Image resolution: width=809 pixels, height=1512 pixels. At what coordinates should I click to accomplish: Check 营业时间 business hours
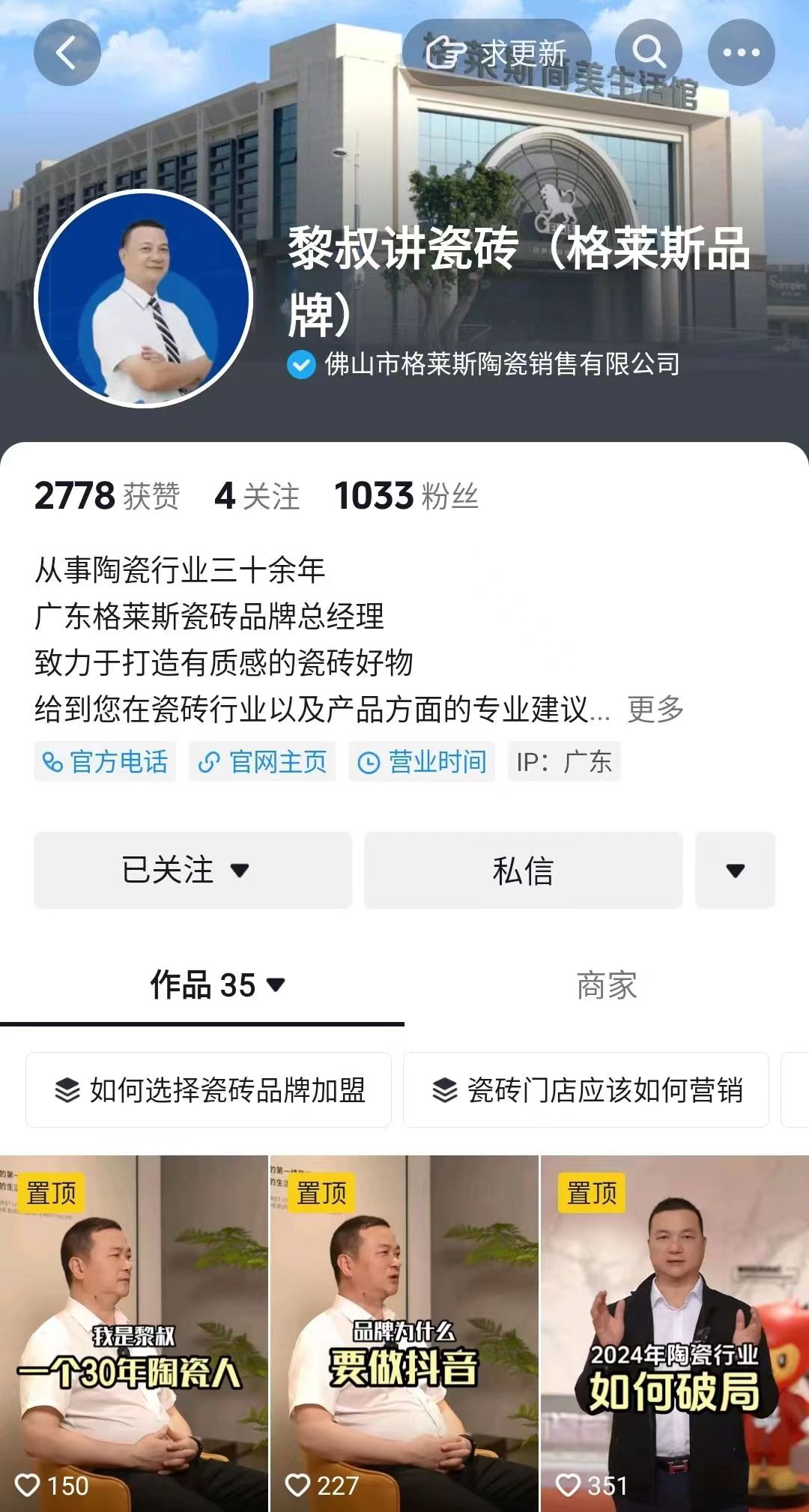pos(422,762)
